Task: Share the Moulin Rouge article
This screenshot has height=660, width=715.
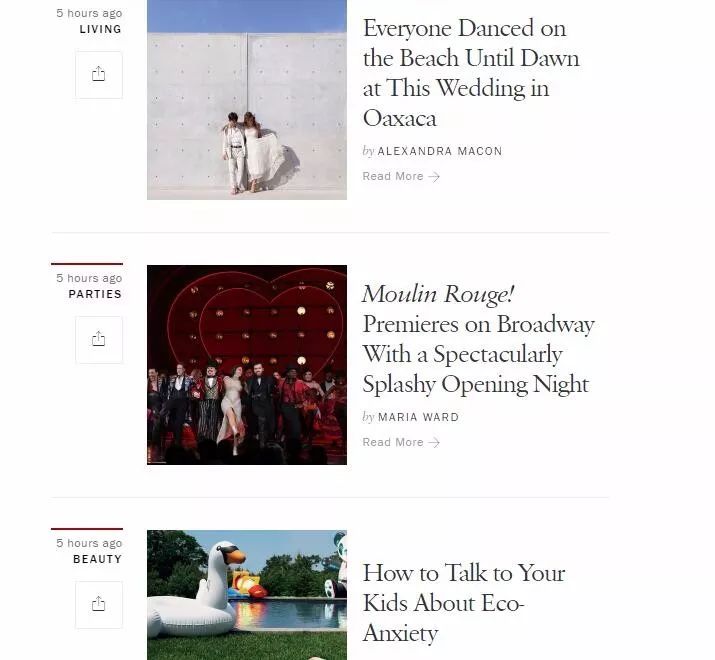Action: coord(98,340)
